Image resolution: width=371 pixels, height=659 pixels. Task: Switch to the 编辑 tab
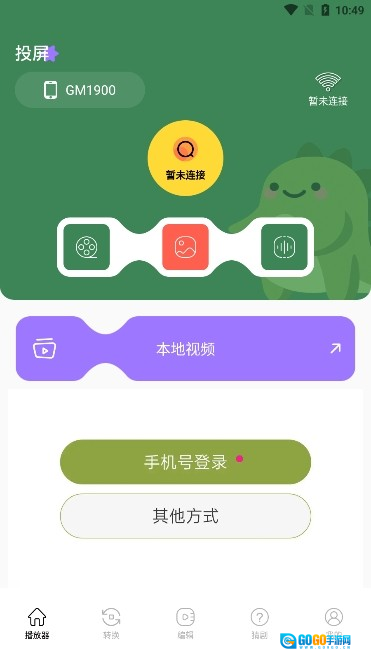click(x=185, y=624)
